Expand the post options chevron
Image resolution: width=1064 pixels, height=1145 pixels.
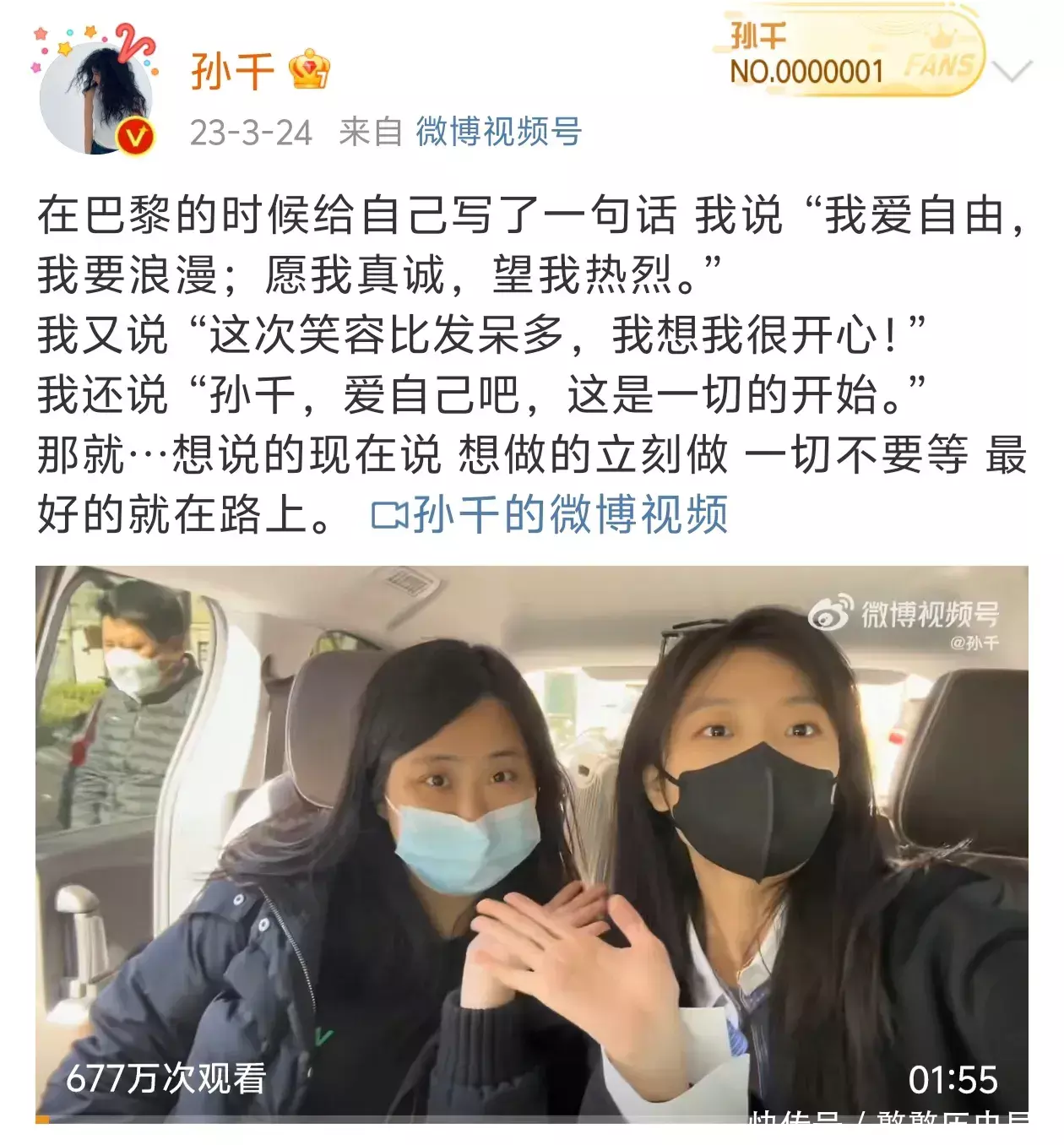[1012, 71]
